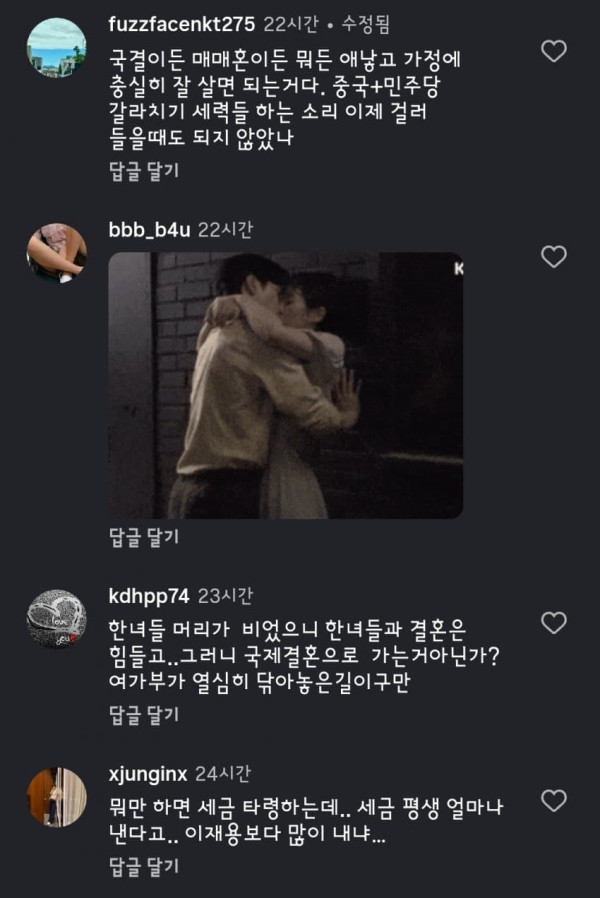
Task: Open xjunginx's profile avatar
Action: 57,797
